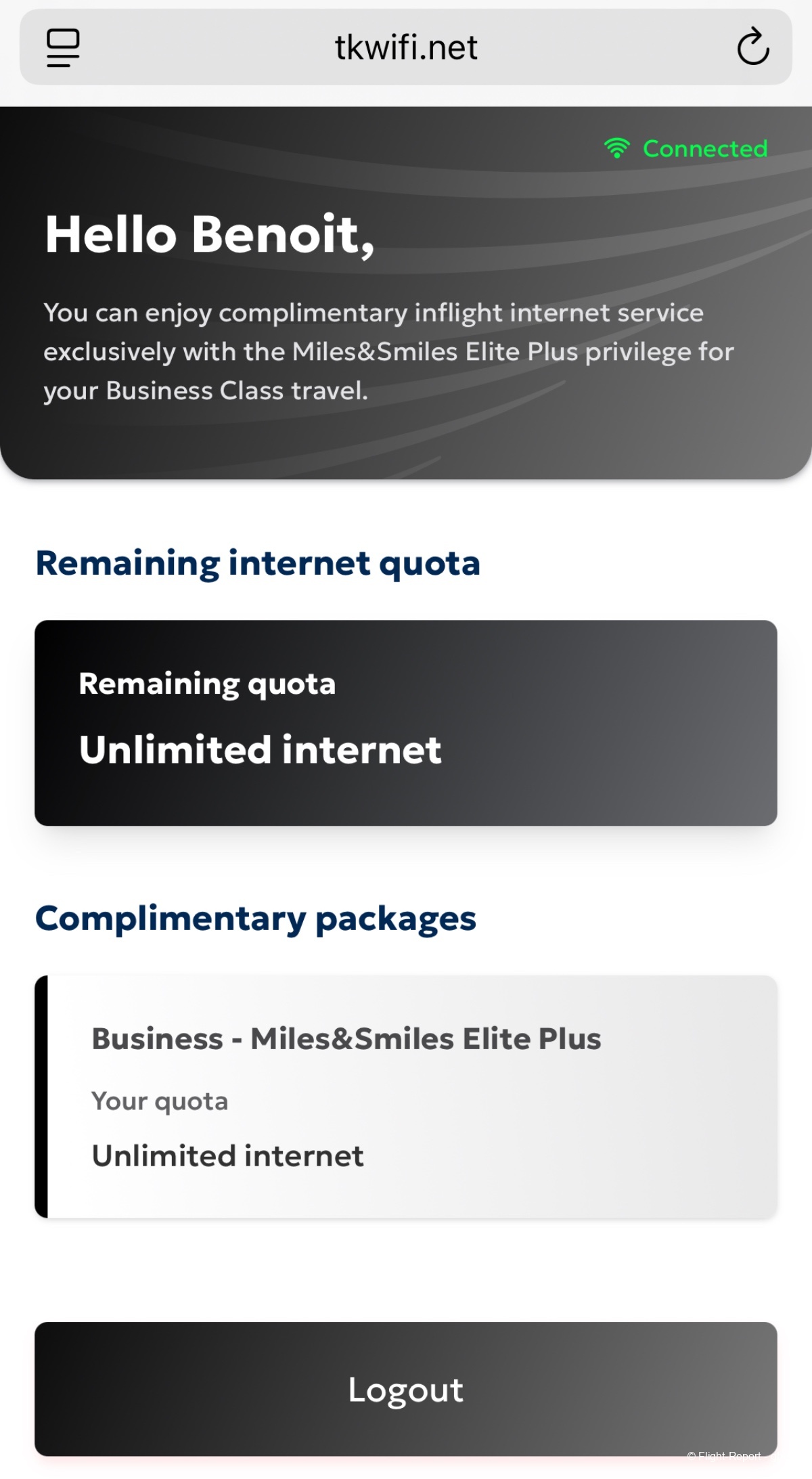Tap the tkwifi.net address field

click(406, 47)
